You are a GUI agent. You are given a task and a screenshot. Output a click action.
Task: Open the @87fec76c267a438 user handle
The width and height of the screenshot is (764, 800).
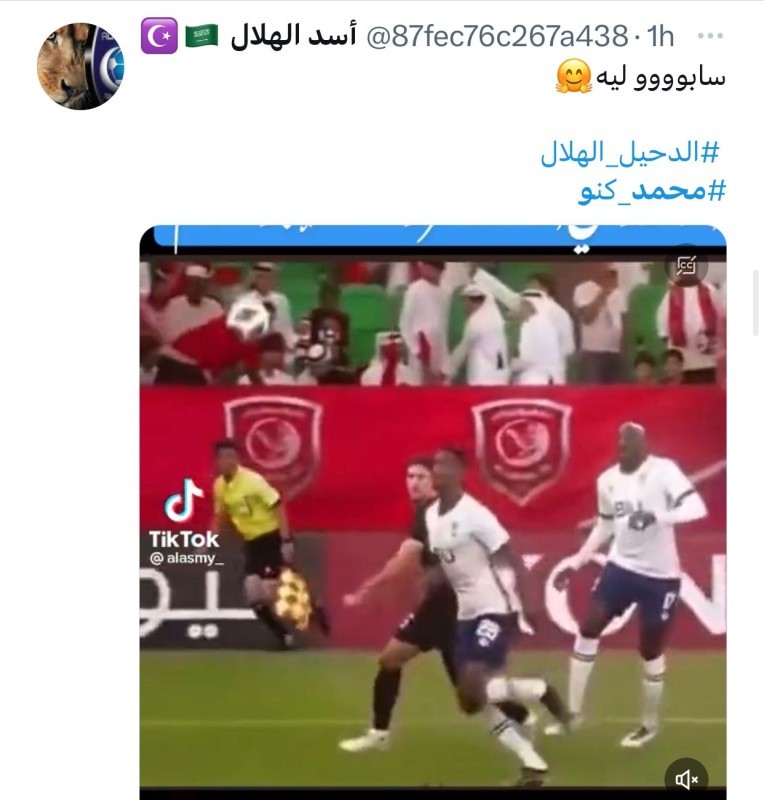(497, 37)
